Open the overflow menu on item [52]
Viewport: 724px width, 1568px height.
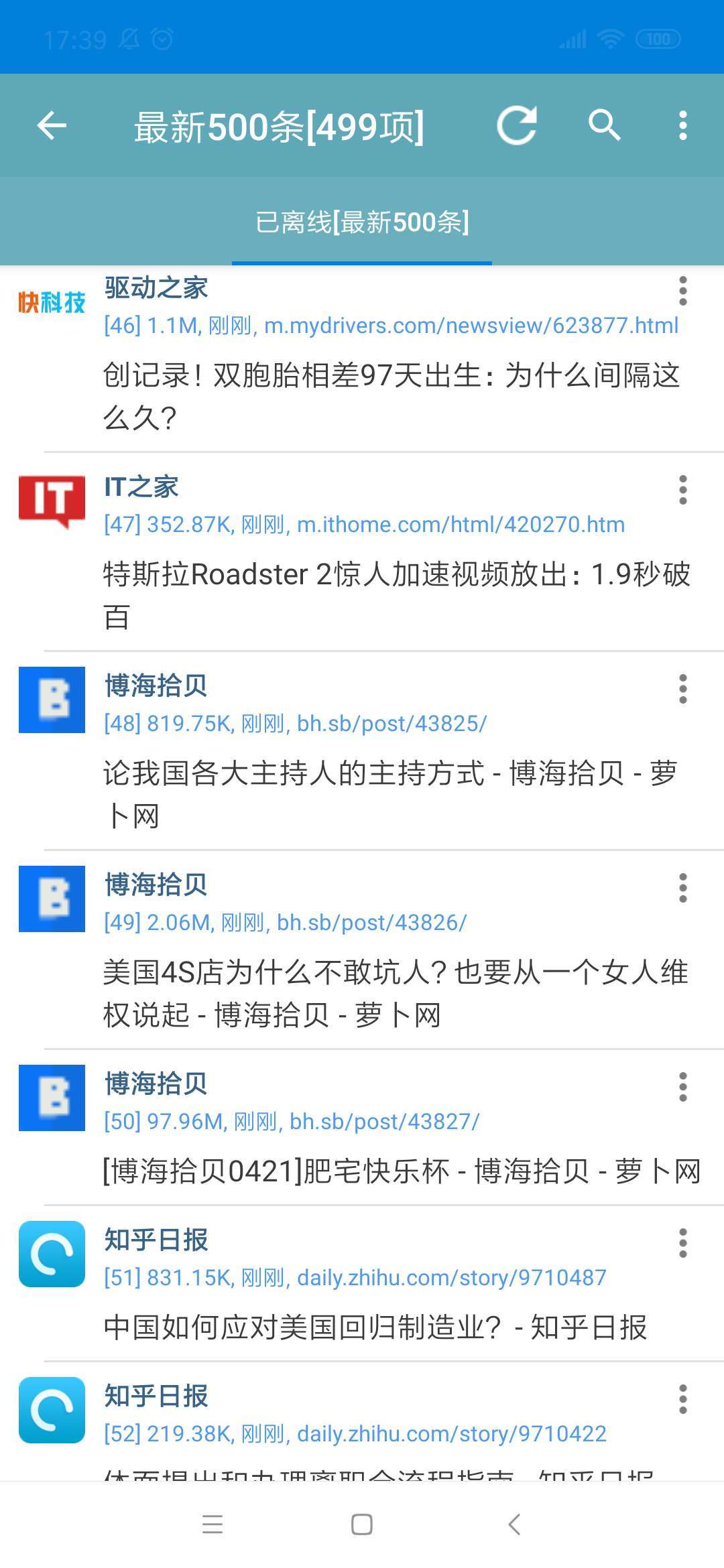pos(682,1399)
